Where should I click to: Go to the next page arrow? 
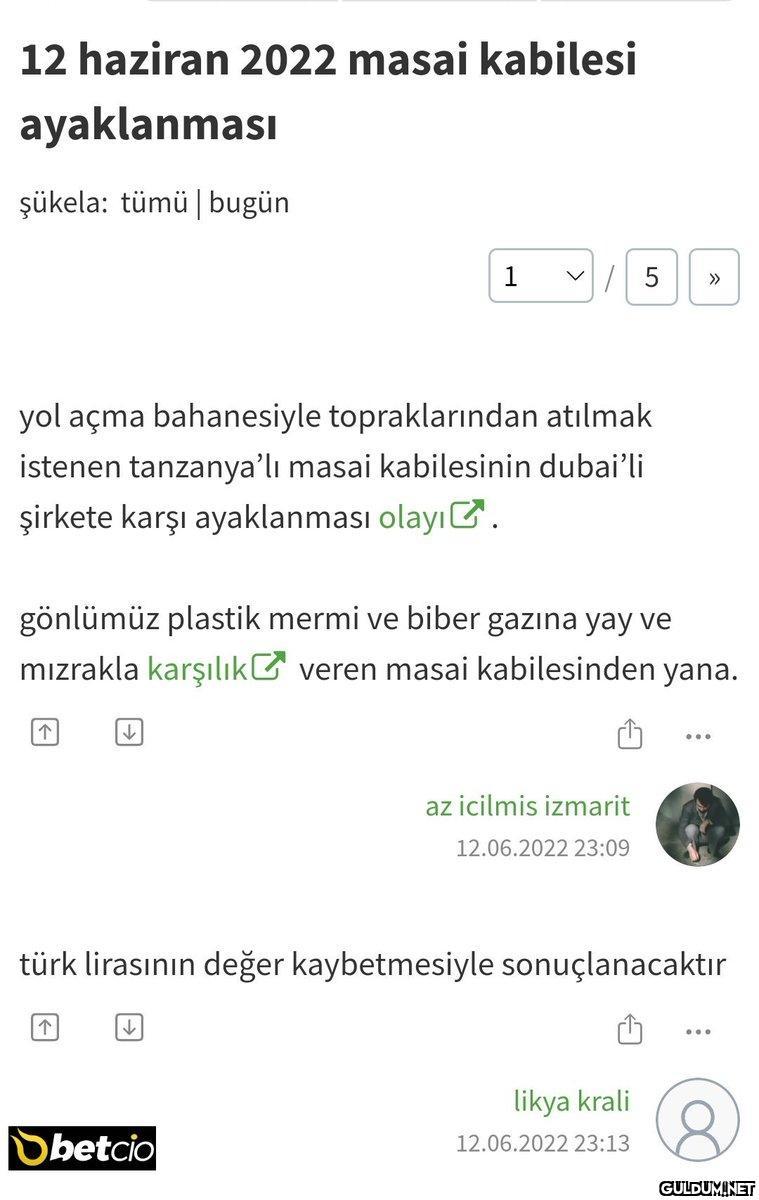pos(714,276)
